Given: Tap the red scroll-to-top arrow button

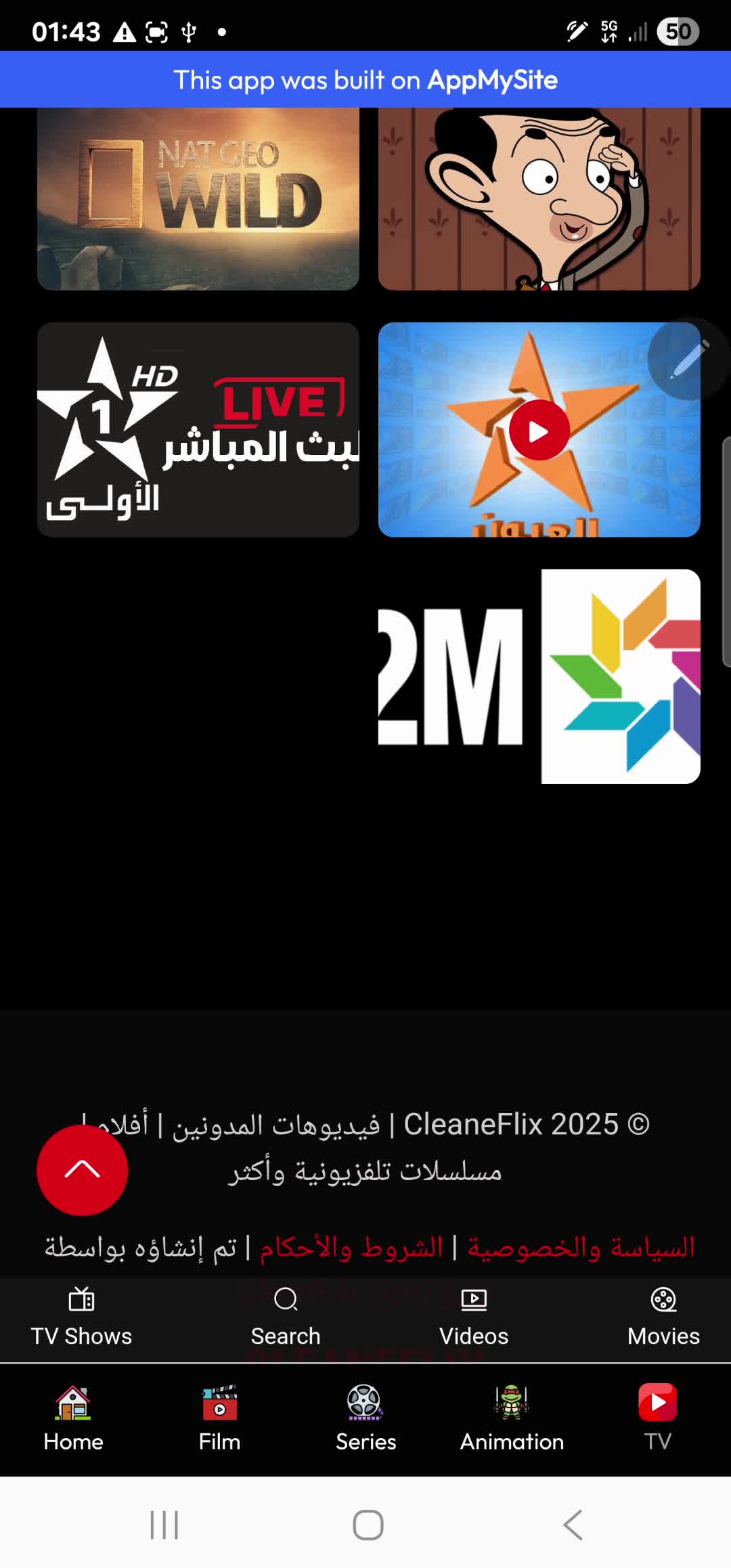Looking at the screenshot, I should [83, 1170].
